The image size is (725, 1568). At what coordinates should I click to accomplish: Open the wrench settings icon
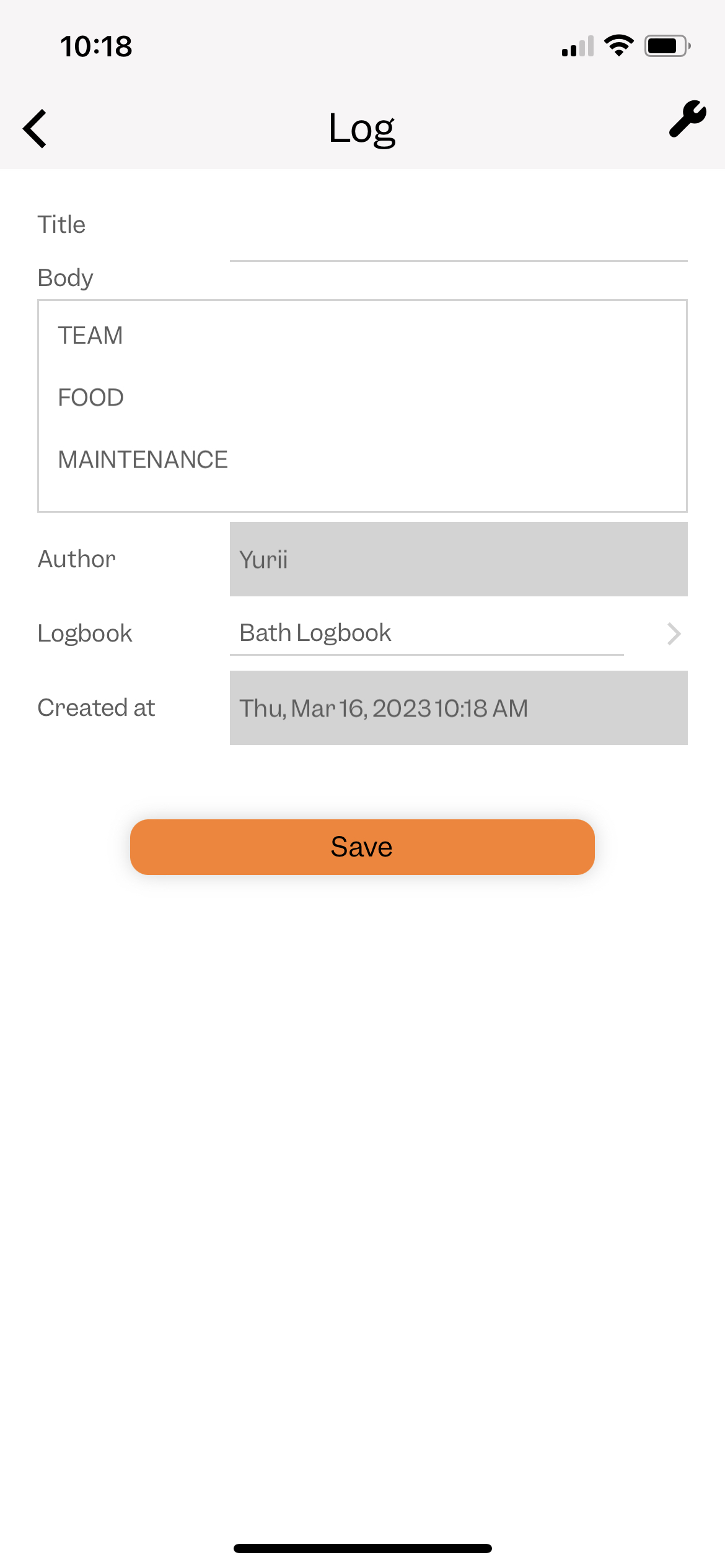point(687,118)
